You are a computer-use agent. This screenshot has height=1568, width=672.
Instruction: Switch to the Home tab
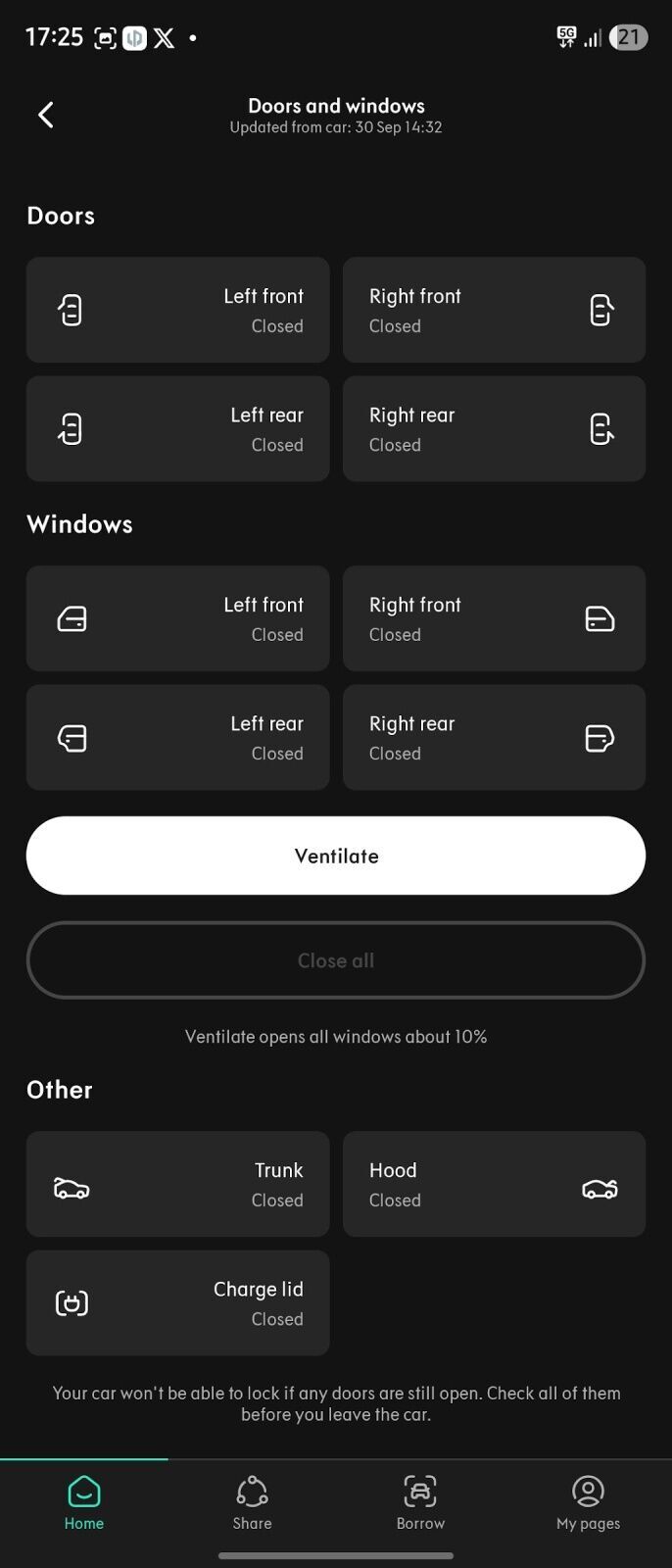click(x=84, y=1503)
